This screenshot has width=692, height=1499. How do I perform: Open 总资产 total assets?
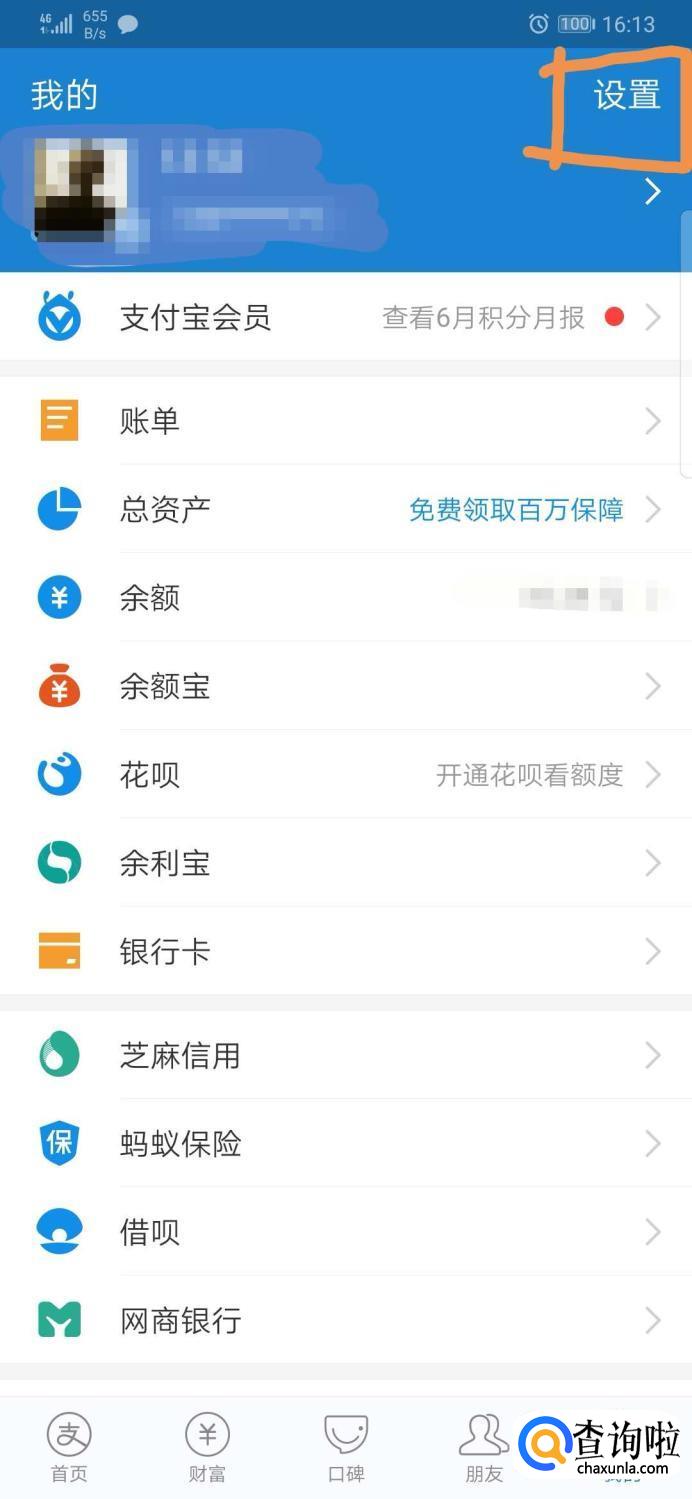[x=345, y=509]
